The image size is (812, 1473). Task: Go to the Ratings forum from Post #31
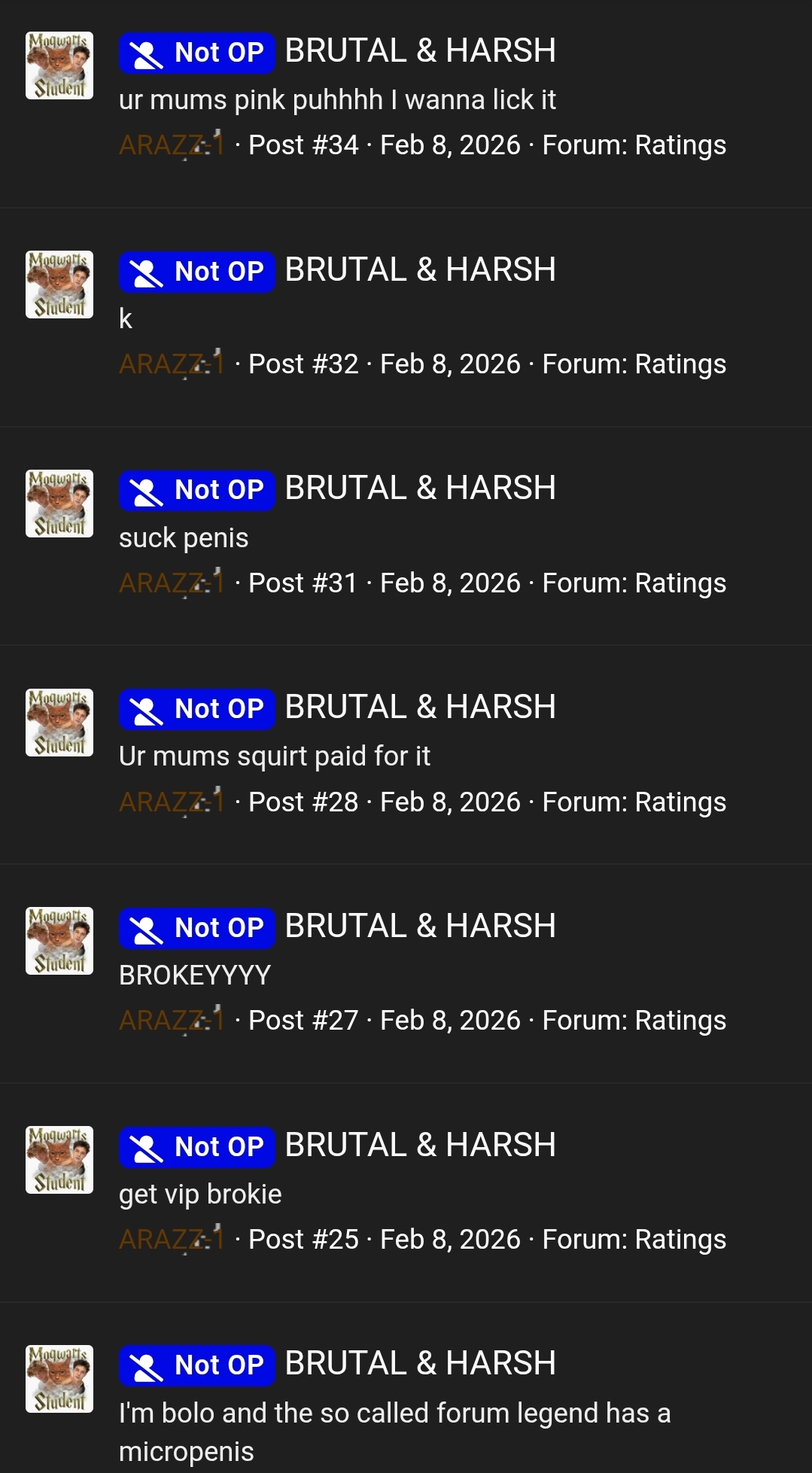coord(680,583)
